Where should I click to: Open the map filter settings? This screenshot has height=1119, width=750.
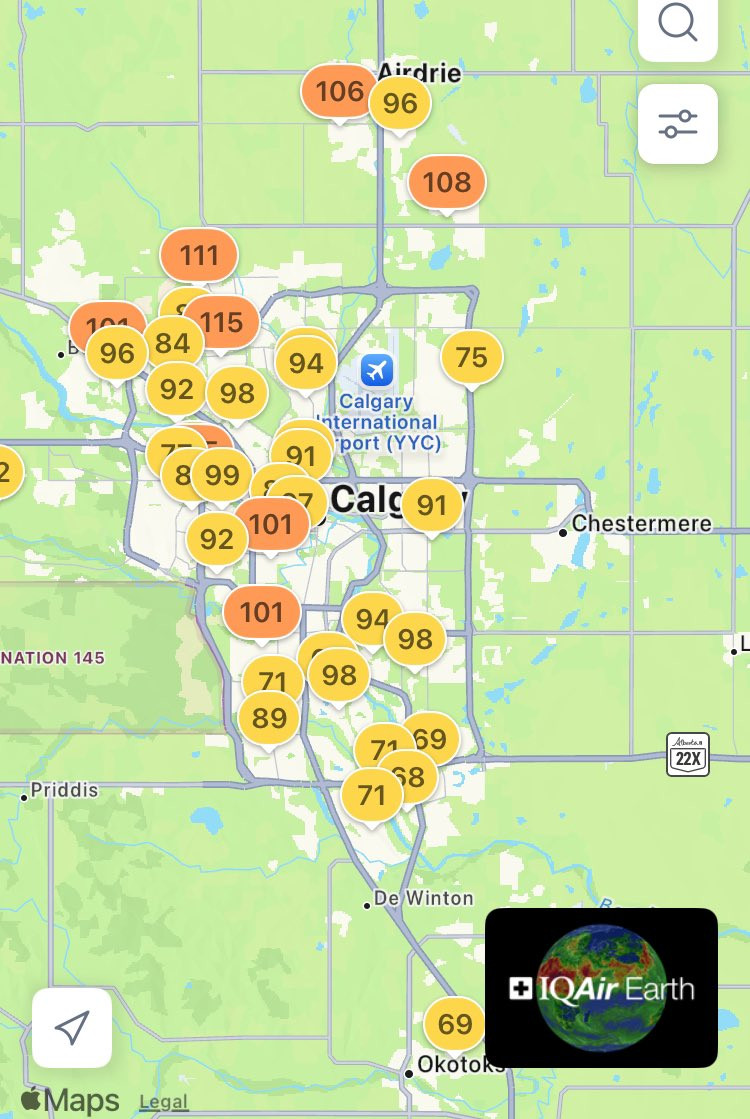[x=678, y=124]
